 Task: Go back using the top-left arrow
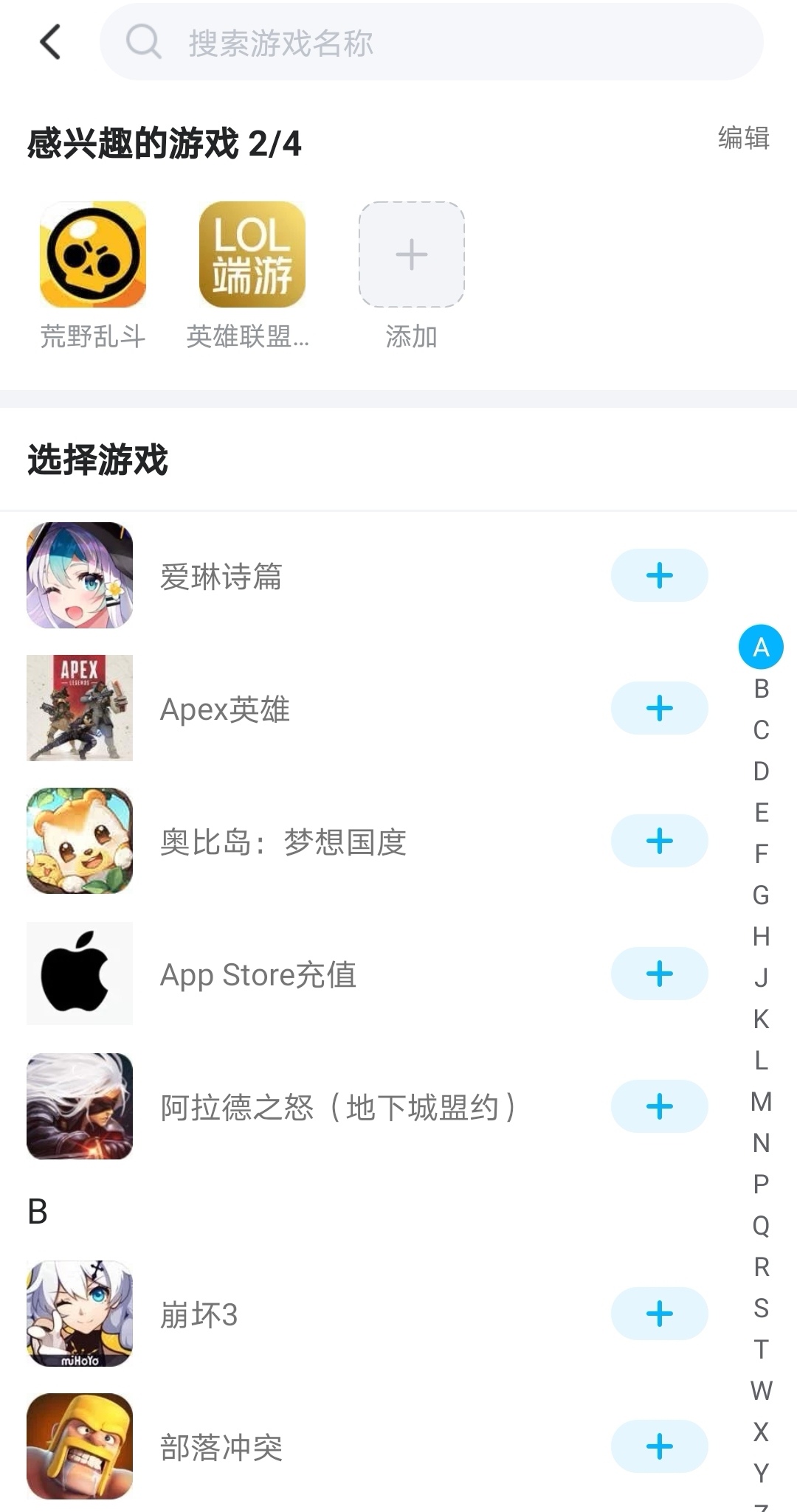(x=50, y=42)
